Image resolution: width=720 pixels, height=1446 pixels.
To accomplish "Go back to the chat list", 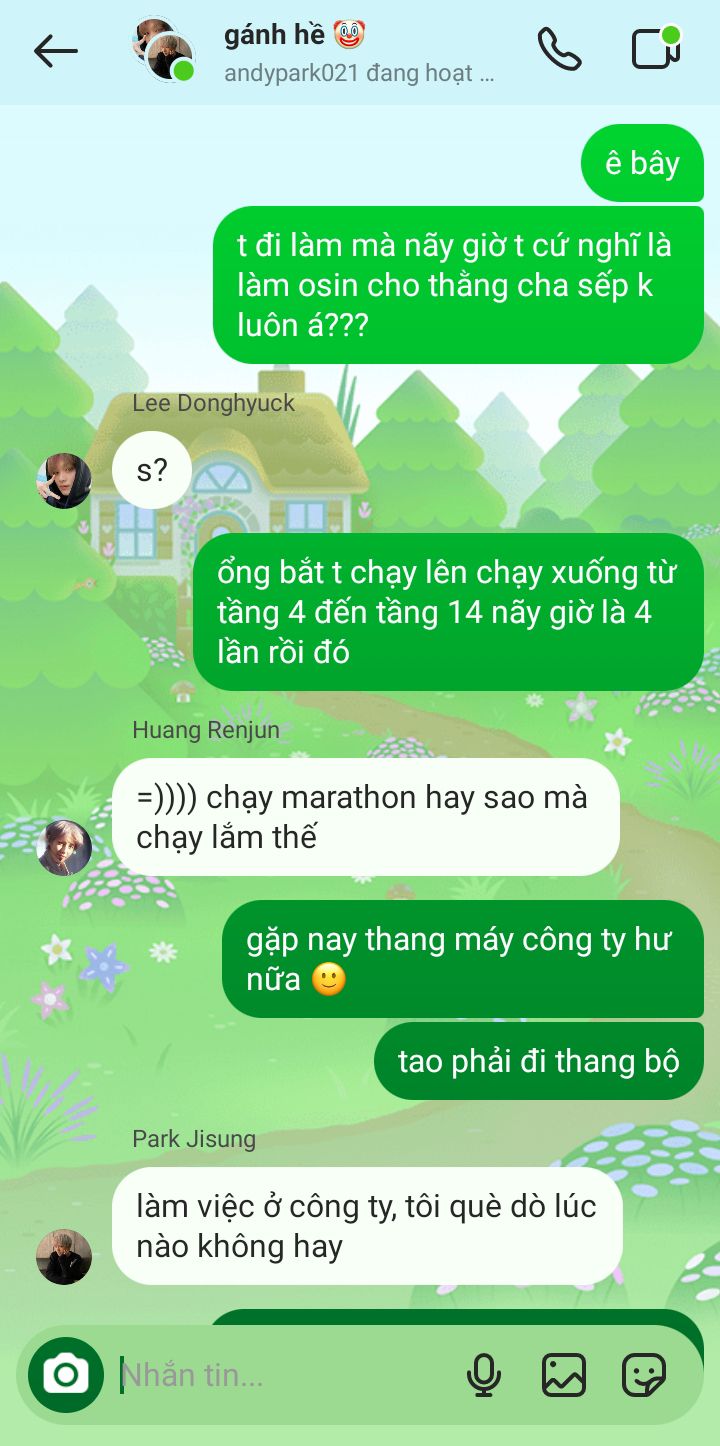I will tap(55, 52).
